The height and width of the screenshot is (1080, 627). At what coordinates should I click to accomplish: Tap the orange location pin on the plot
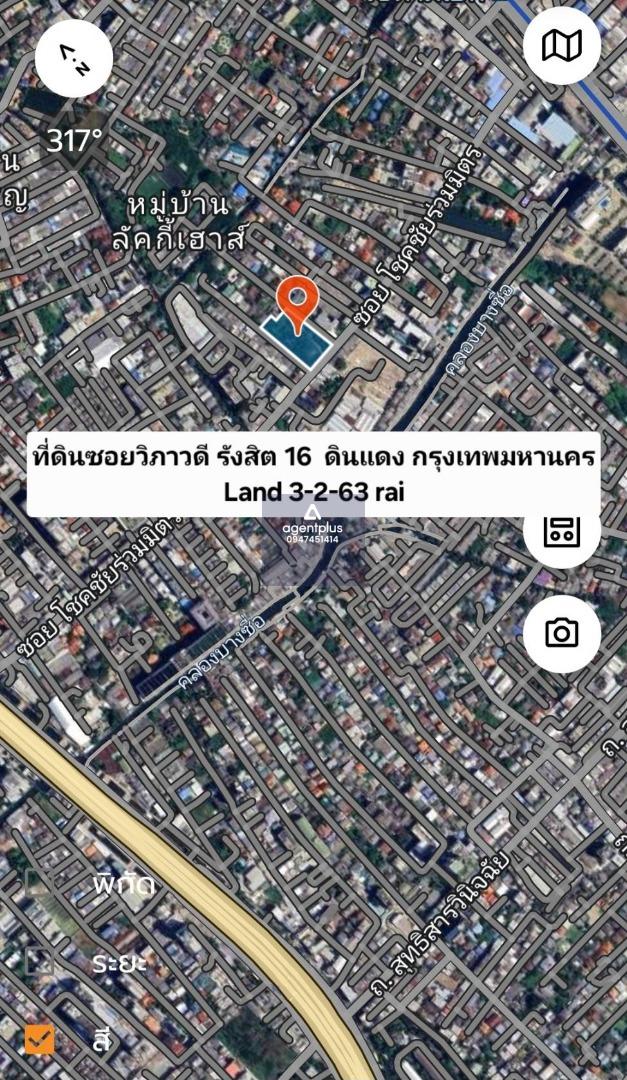coord(297,301)
